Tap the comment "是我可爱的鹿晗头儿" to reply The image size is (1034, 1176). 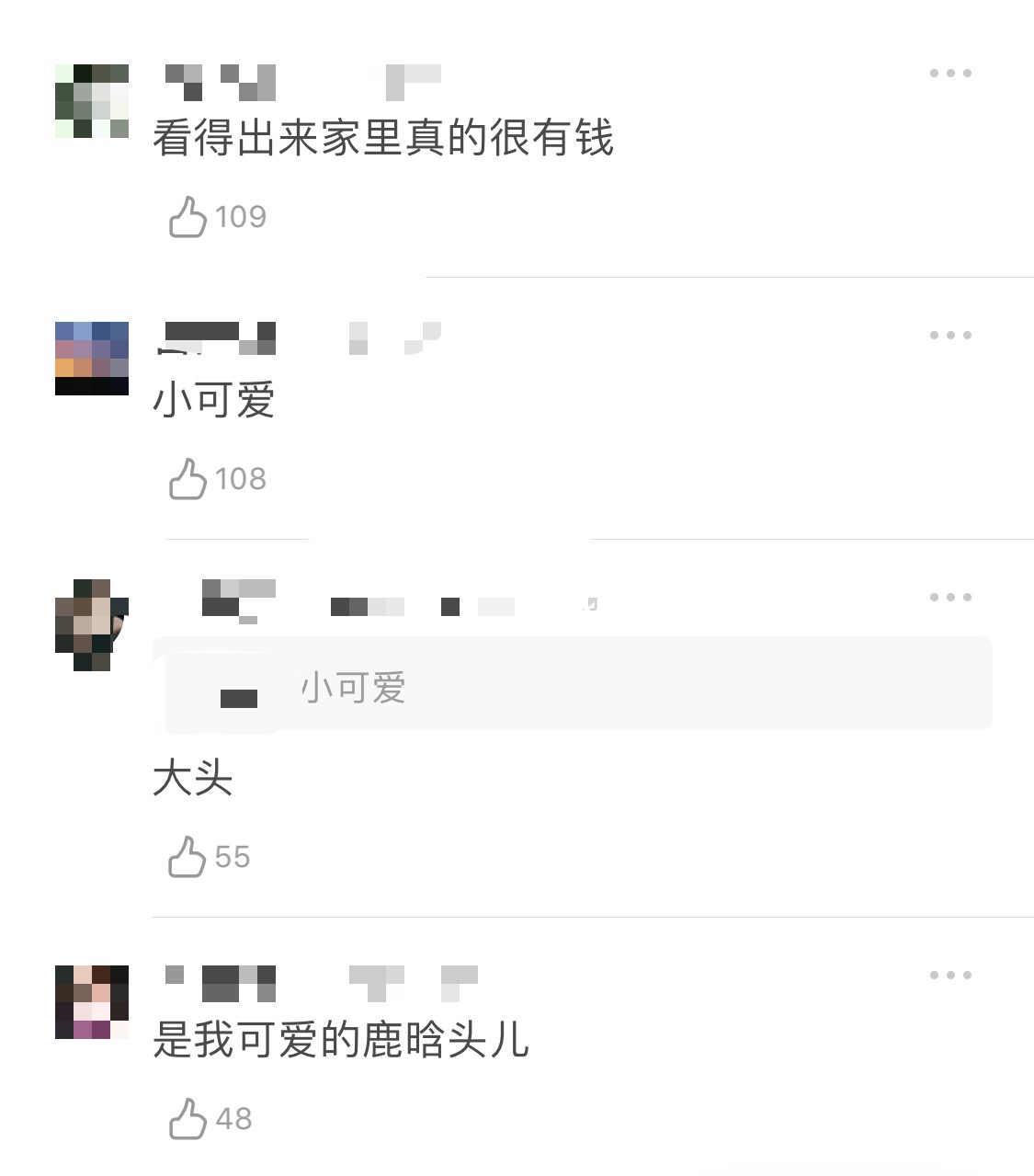tap(340, 1043)
